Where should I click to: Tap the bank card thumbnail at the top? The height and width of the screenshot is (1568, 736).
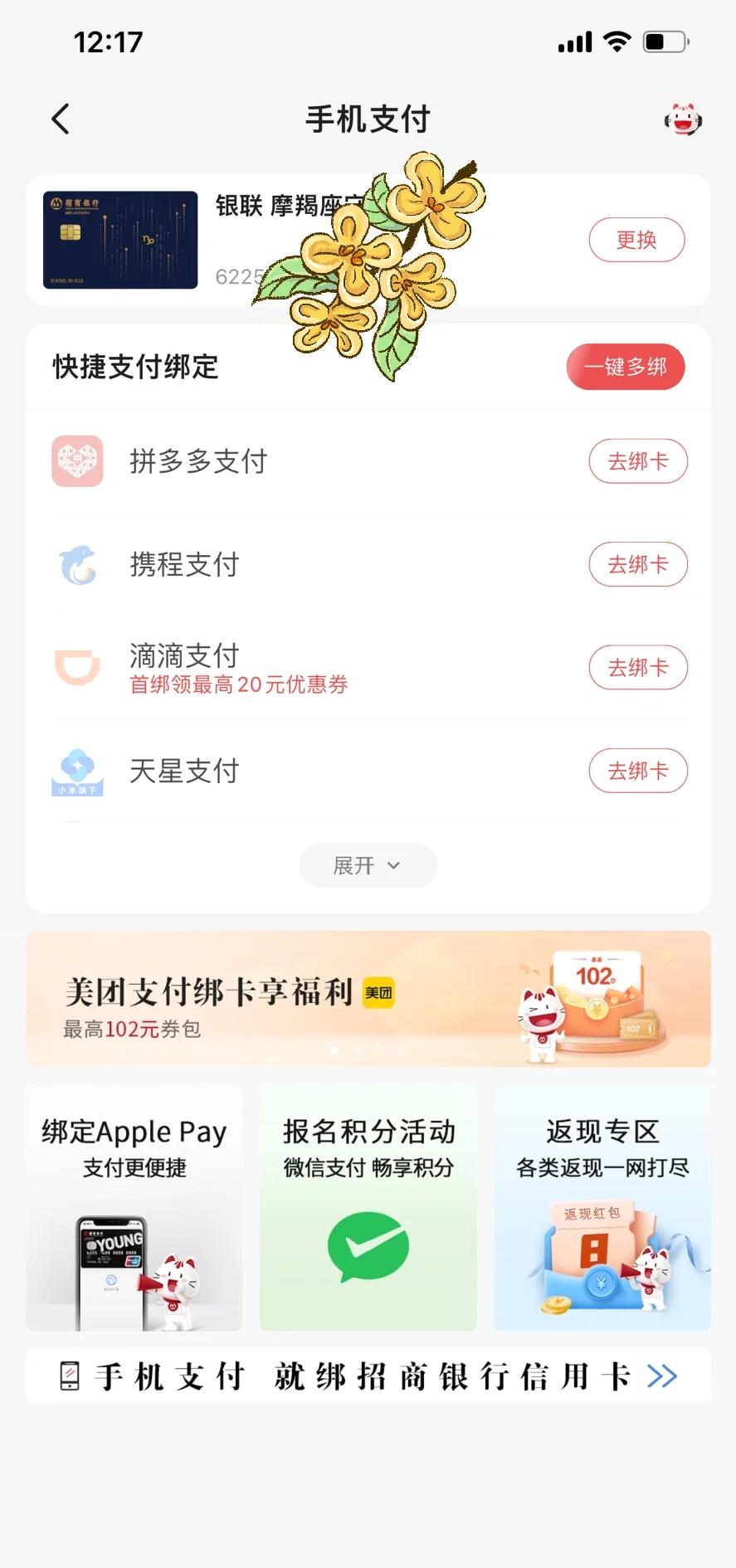click(x=119, y=240)
